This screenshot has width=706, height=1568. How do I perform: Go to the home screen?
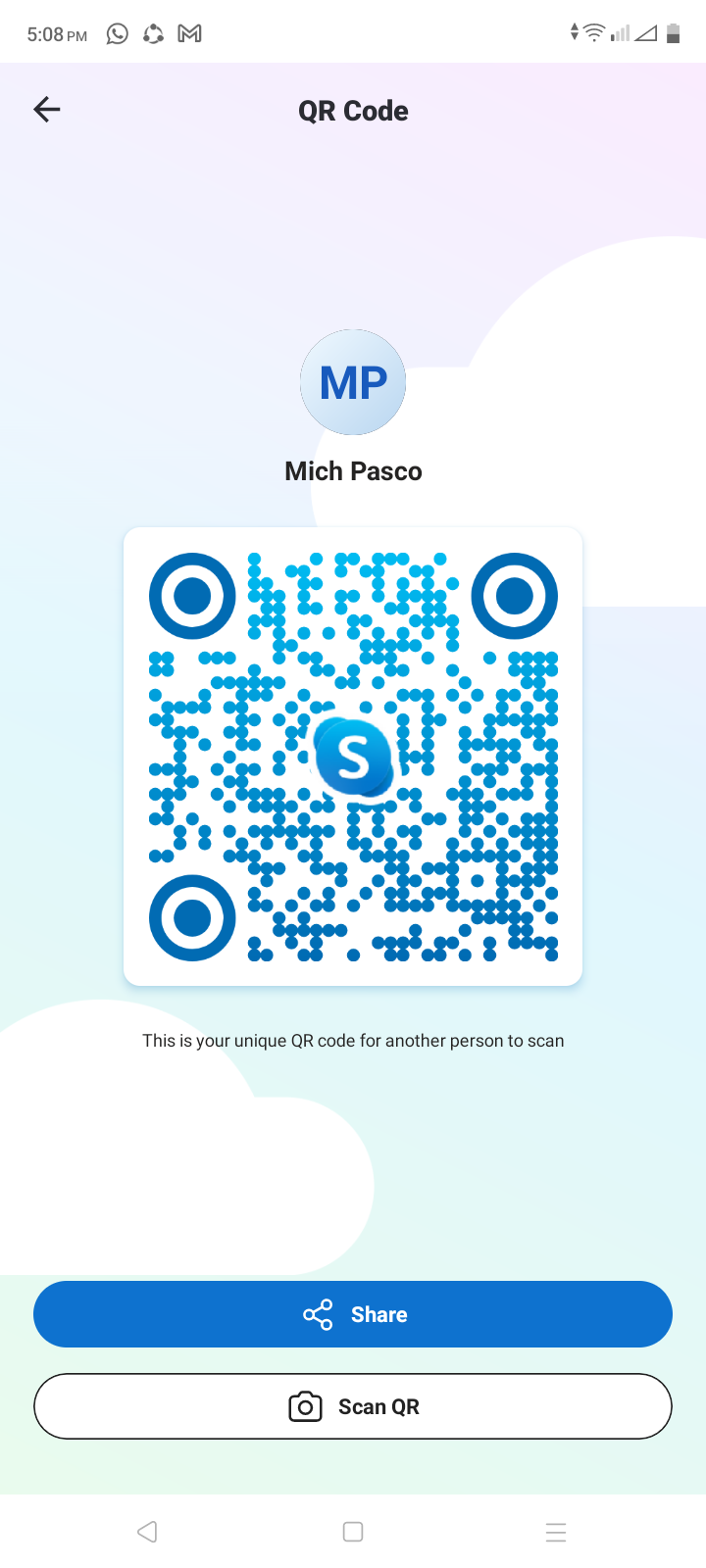(x=353, y=1532)
